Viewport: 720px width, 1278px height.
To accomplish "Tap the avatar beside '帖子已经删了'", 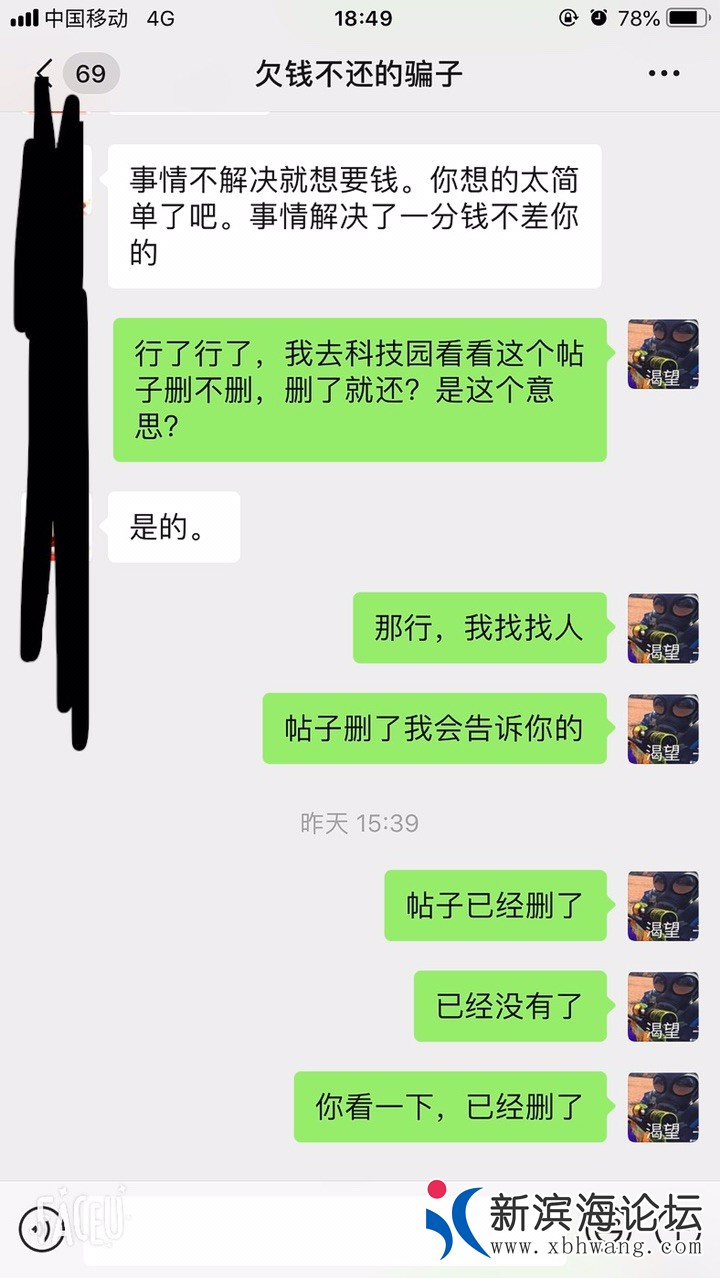I will 662,906.
